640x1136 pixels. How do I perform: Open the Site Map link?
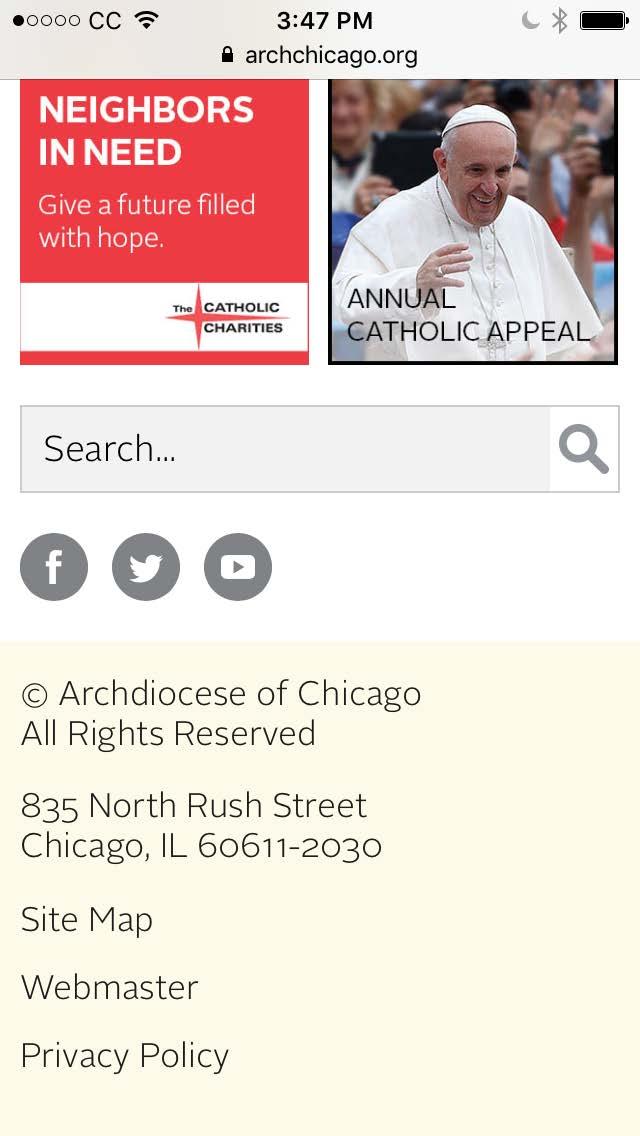click(87, 919)
